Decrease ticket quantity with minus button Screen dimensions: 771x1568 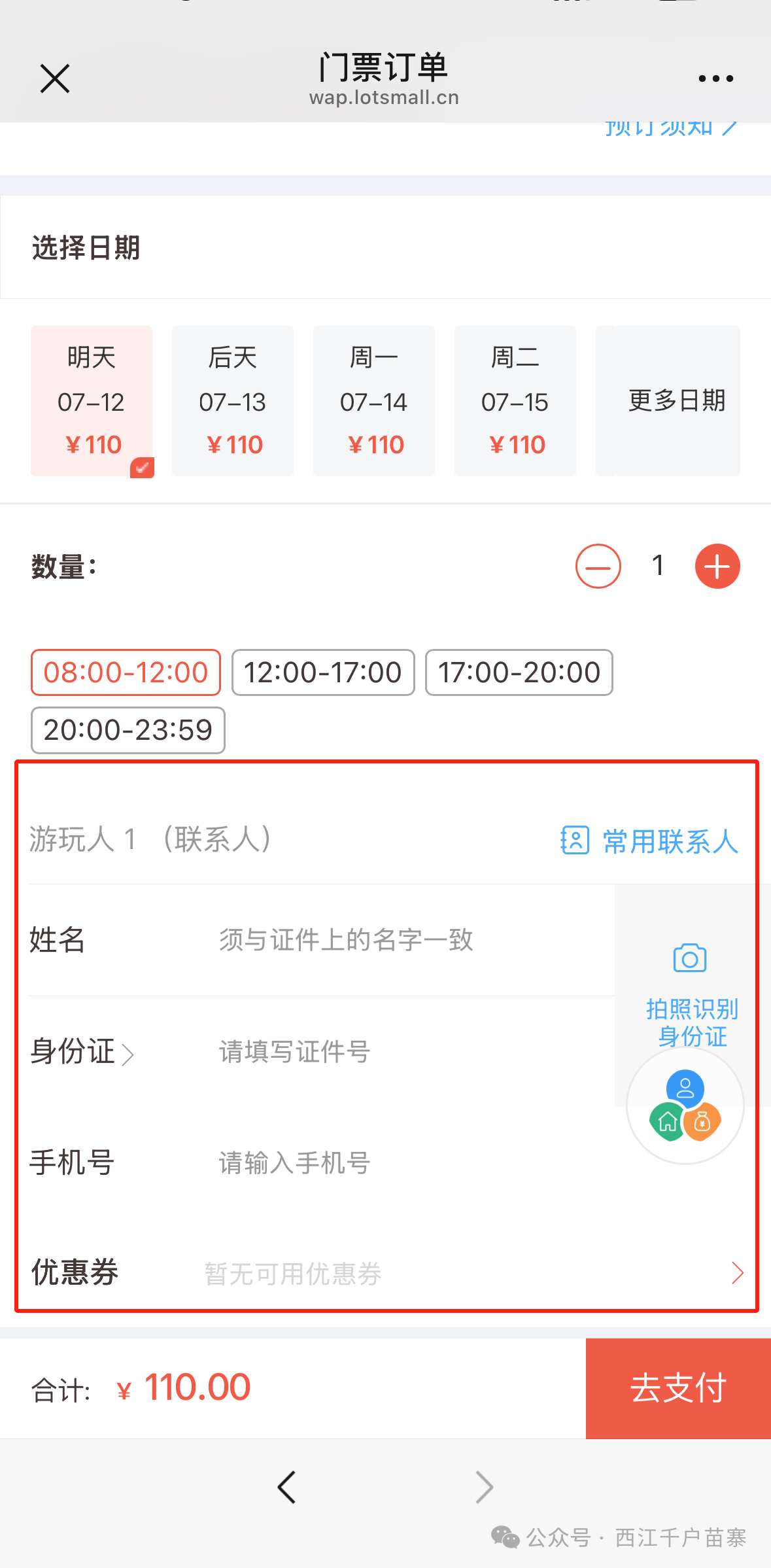pos(598,566)
